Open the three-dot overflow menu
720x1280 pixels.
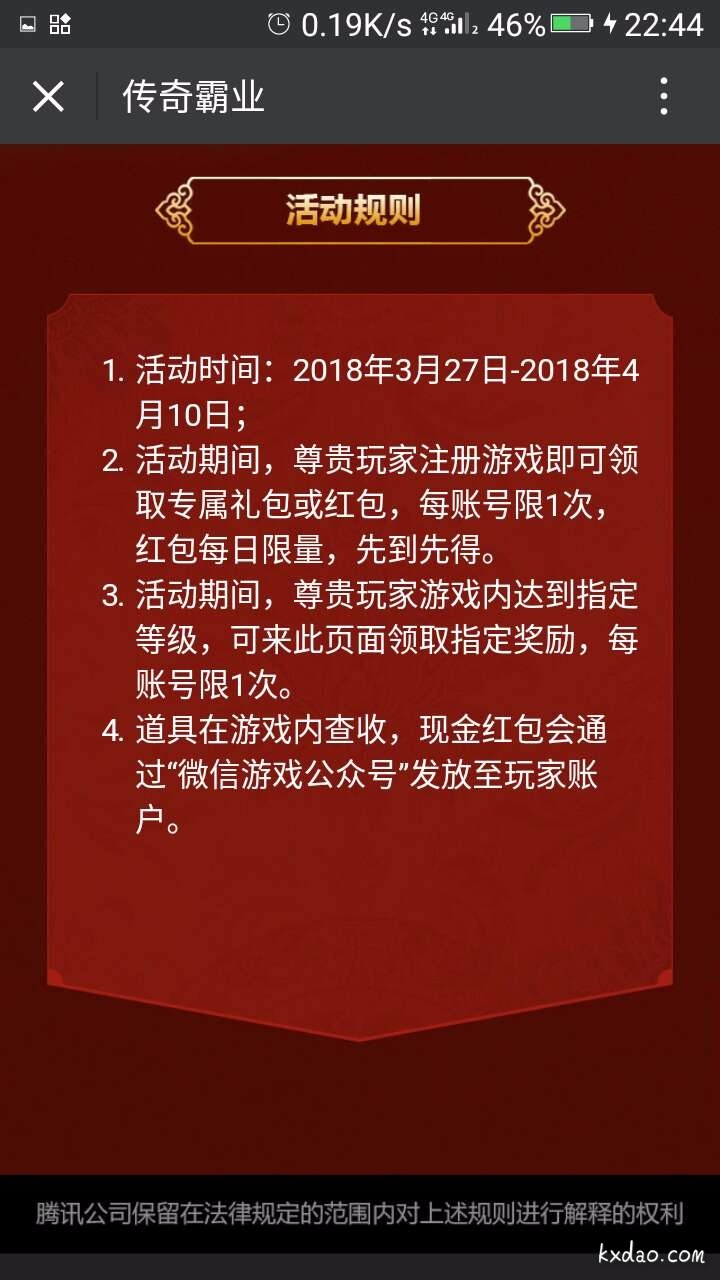664,97
